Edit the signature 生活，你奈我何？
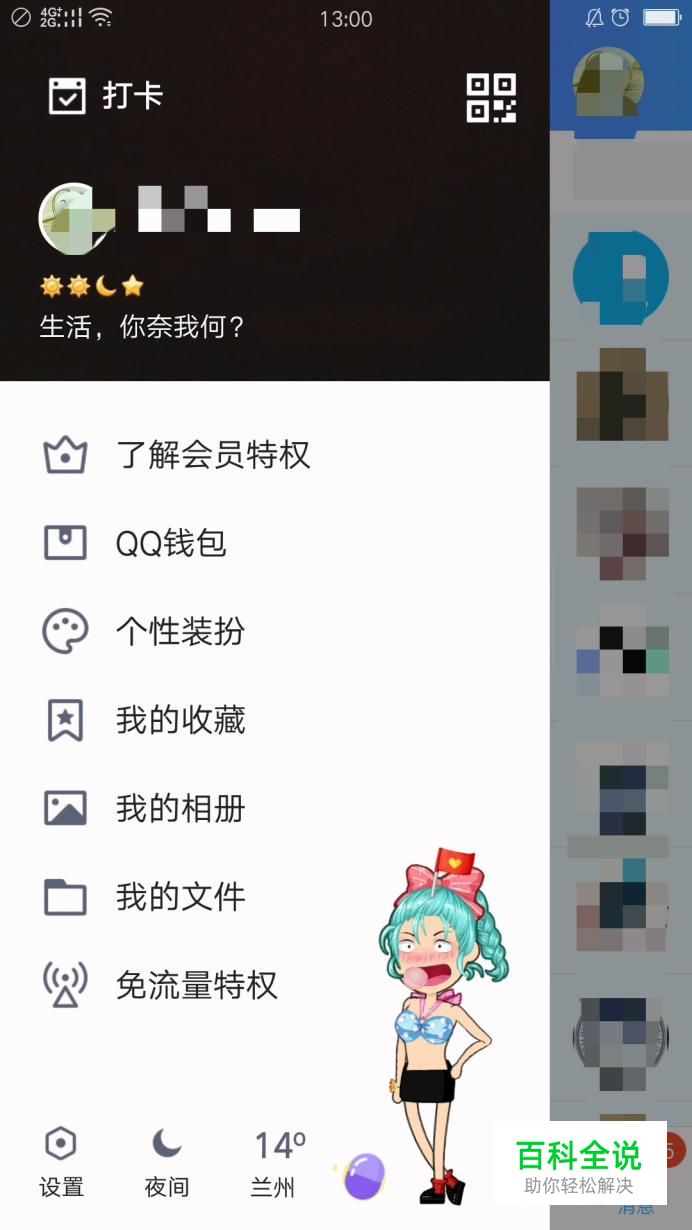Image resolution: width=692 pixels, height=1230 pixels. click(x=142, y=326)
